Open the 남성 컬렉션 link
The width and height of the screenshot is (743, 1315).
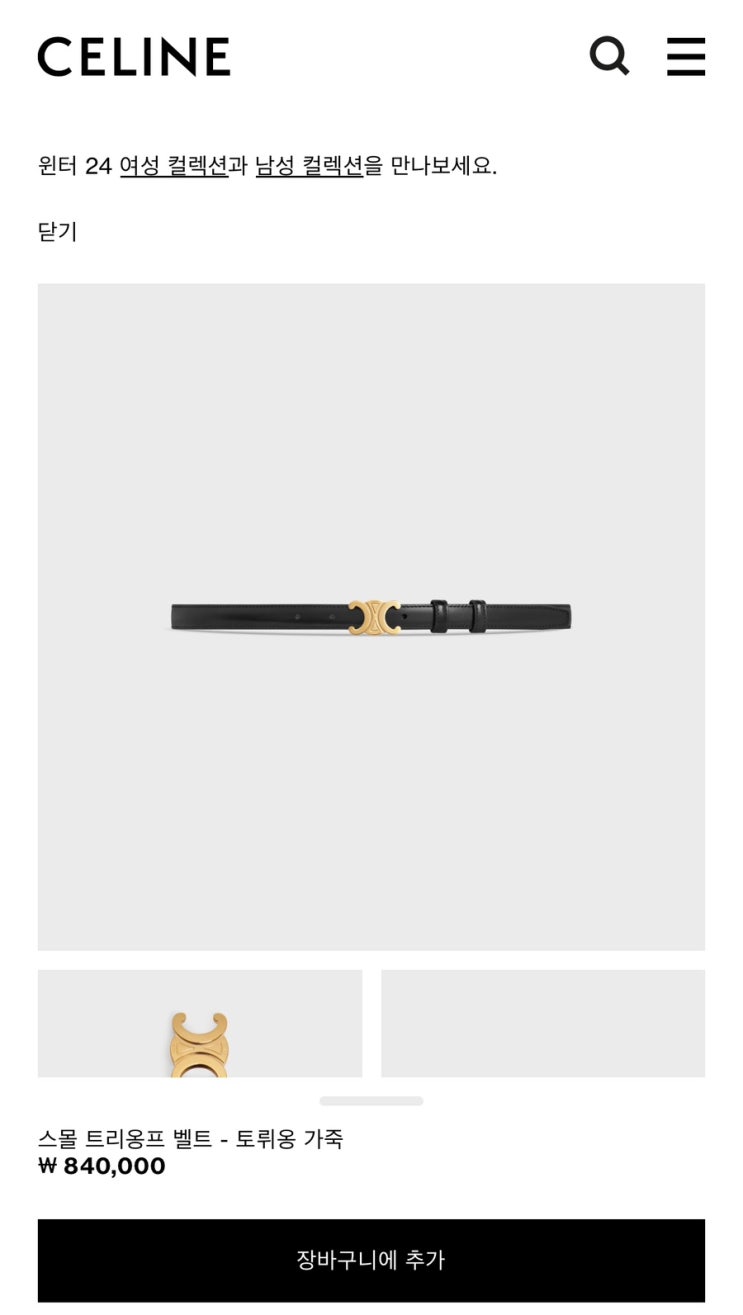pos(309,165)
